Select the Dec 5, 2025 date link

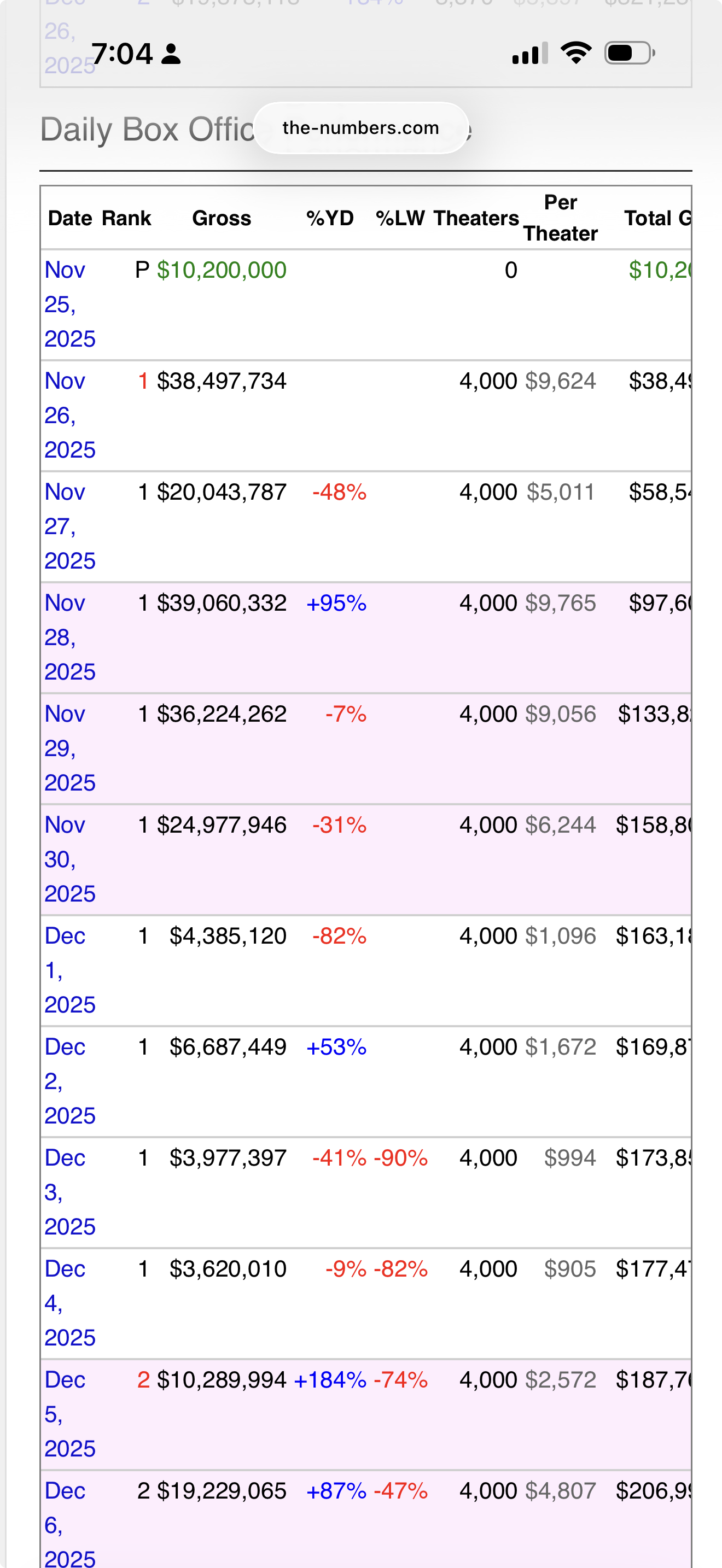69,1413
